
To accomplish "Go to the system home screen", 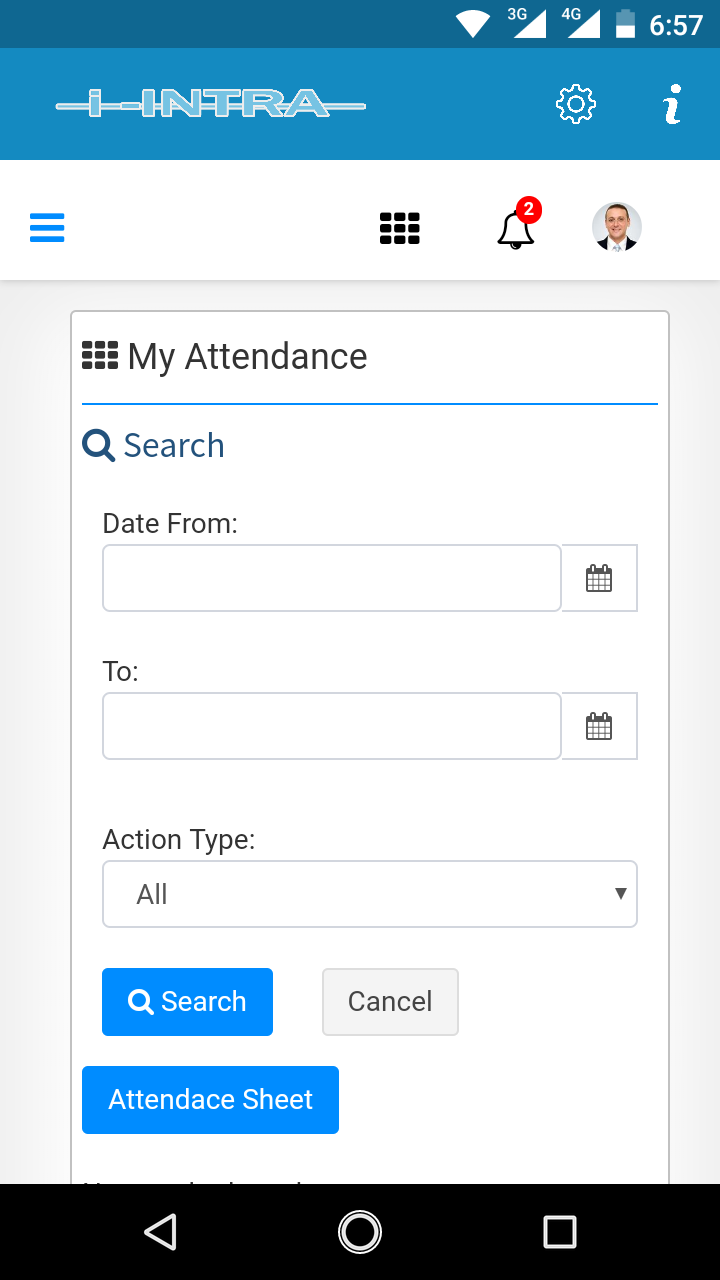I will [x=360, y=1232].
